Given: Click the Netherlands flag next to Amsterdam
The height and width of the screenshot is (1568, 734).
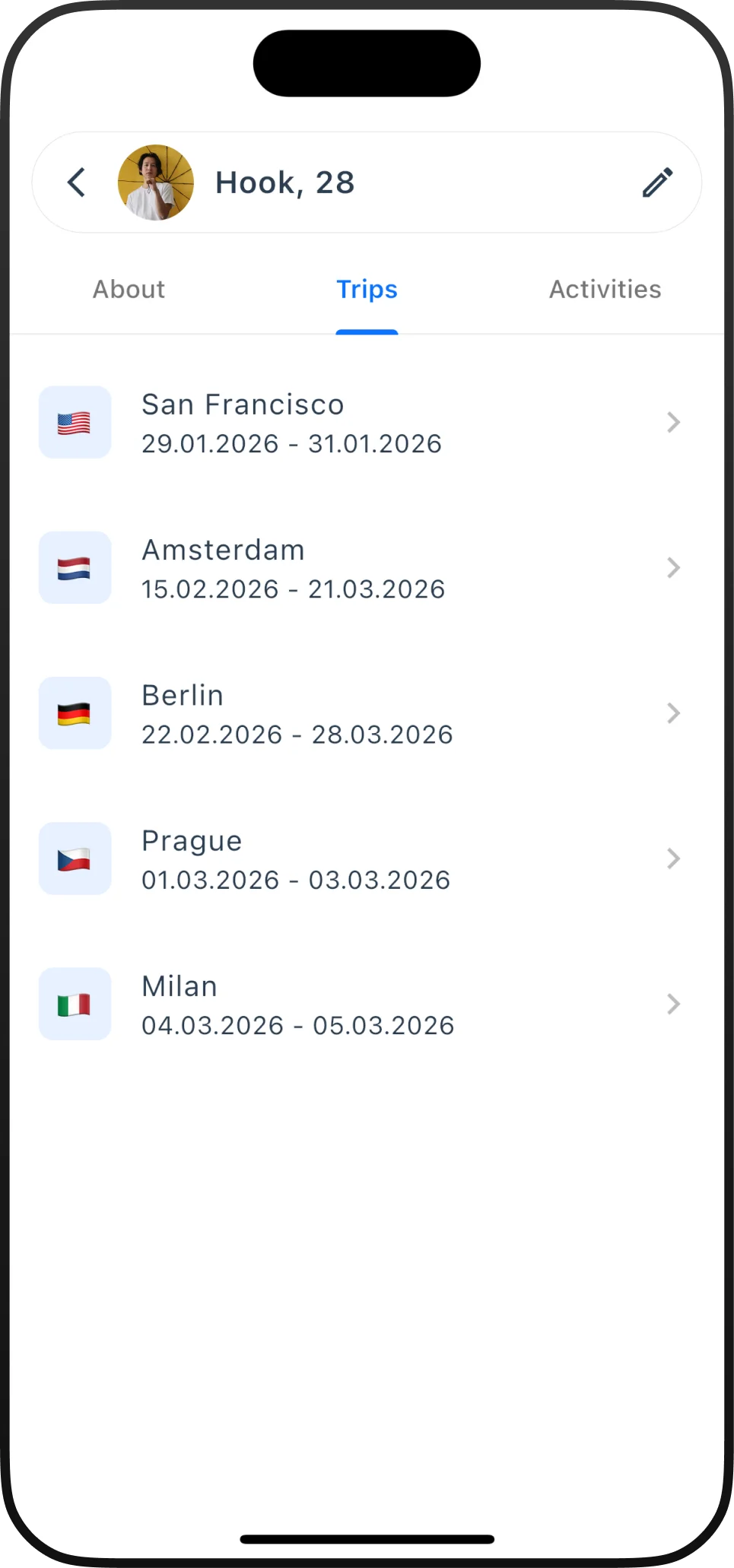Looking at the screenshot, I should [x=74, y=567].
